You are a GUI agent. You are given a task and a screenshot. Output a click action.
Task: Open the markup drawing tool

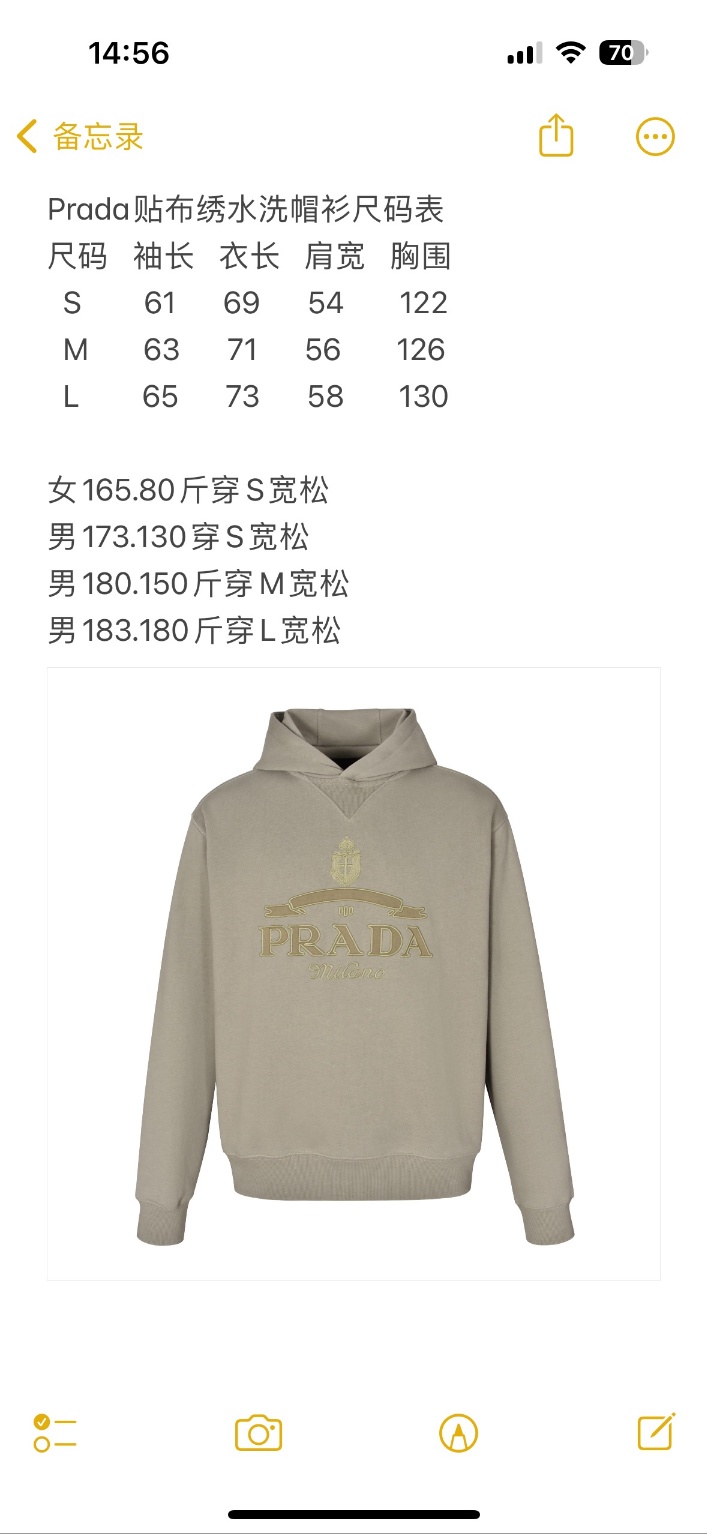[x=458, y=1433]
